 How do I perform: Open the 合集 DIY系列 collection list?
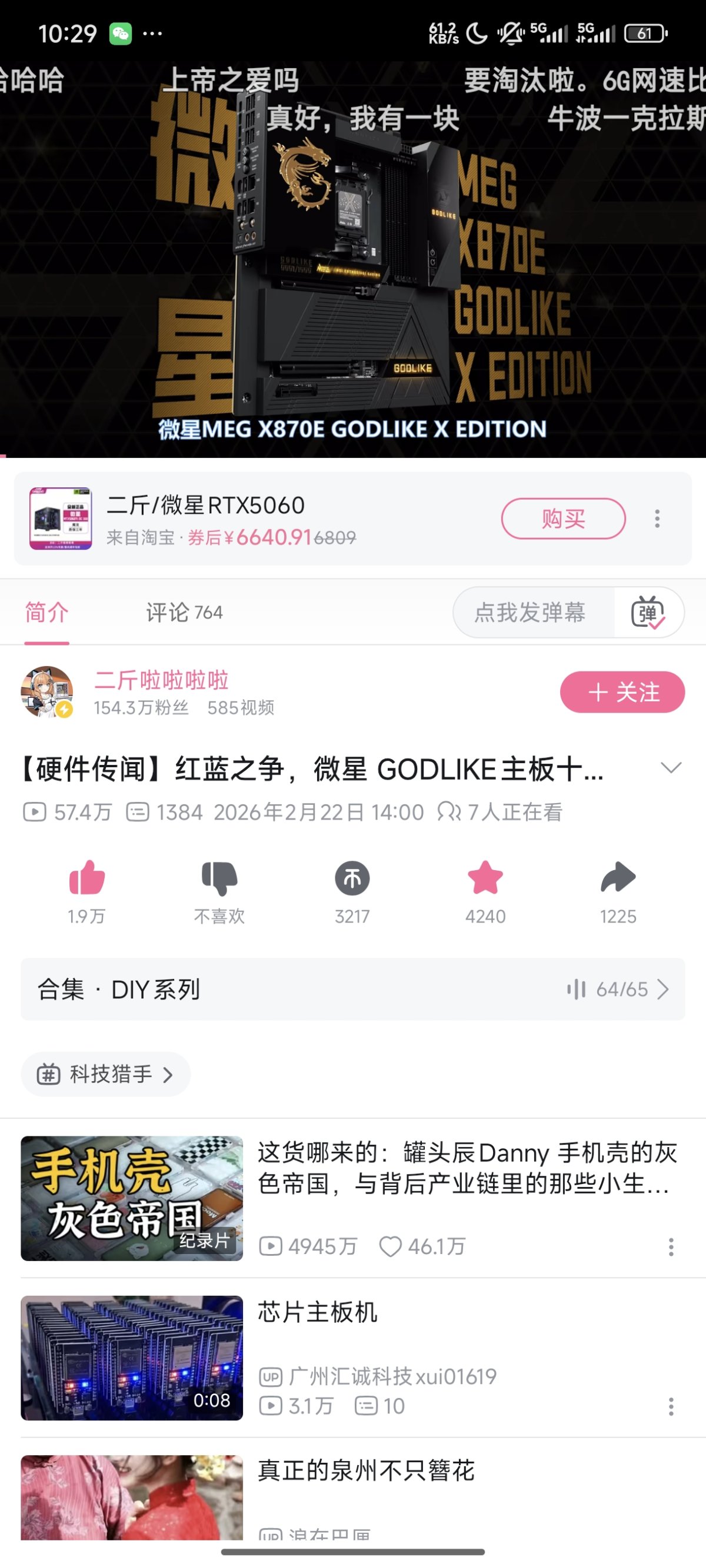(x=352, y=989)
